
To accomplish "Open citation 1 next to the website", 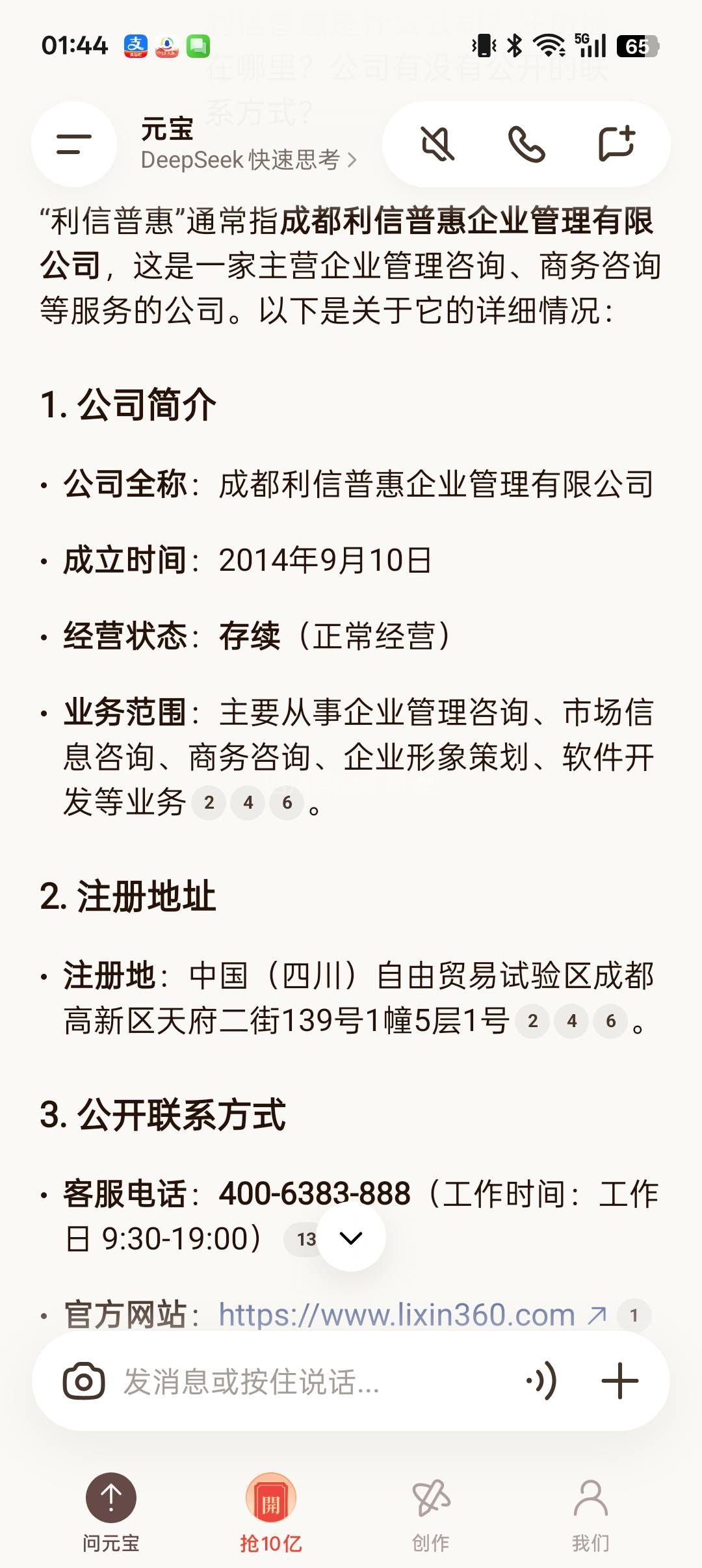I will coord(634,1316).
